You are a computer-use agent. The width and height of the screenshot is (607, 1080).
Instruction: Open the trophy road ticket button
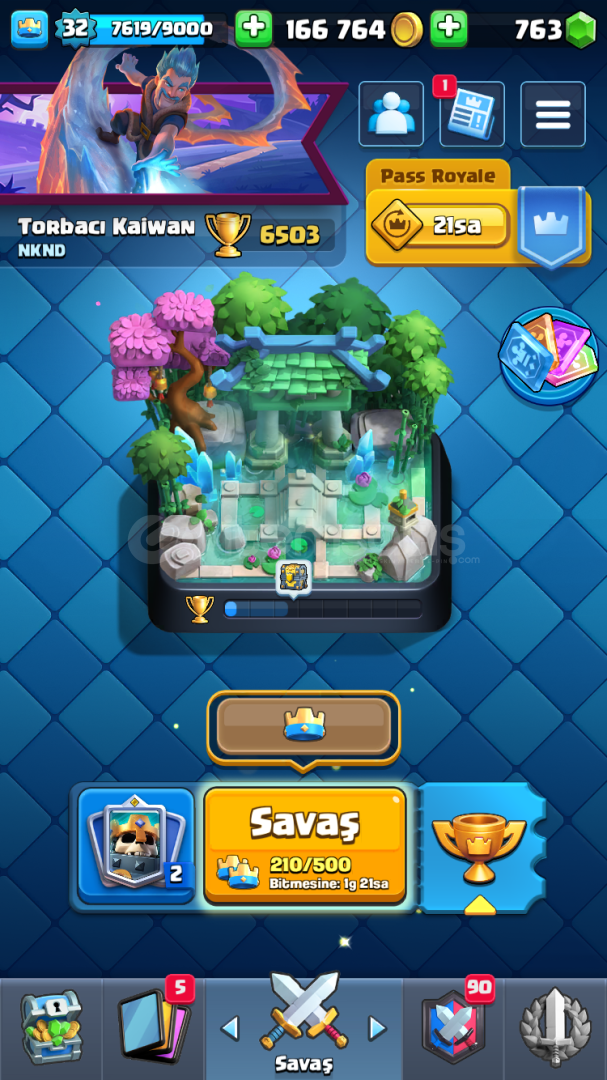click(x=480, y=848)
